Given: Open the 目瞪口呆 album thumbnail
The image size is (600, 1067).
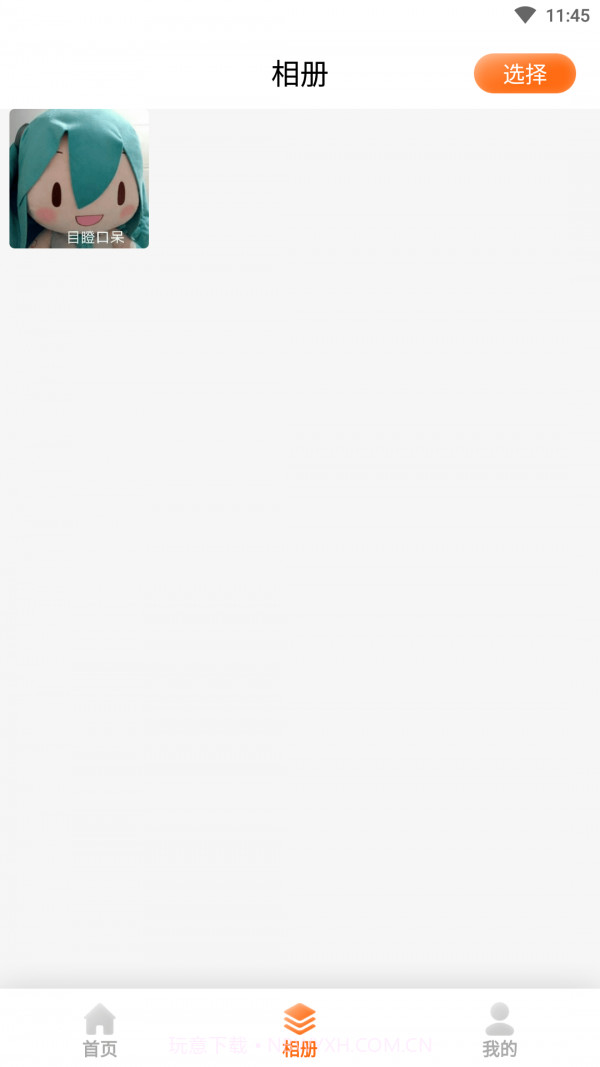Looking at the screenshot, I should (x=79, y=178).
